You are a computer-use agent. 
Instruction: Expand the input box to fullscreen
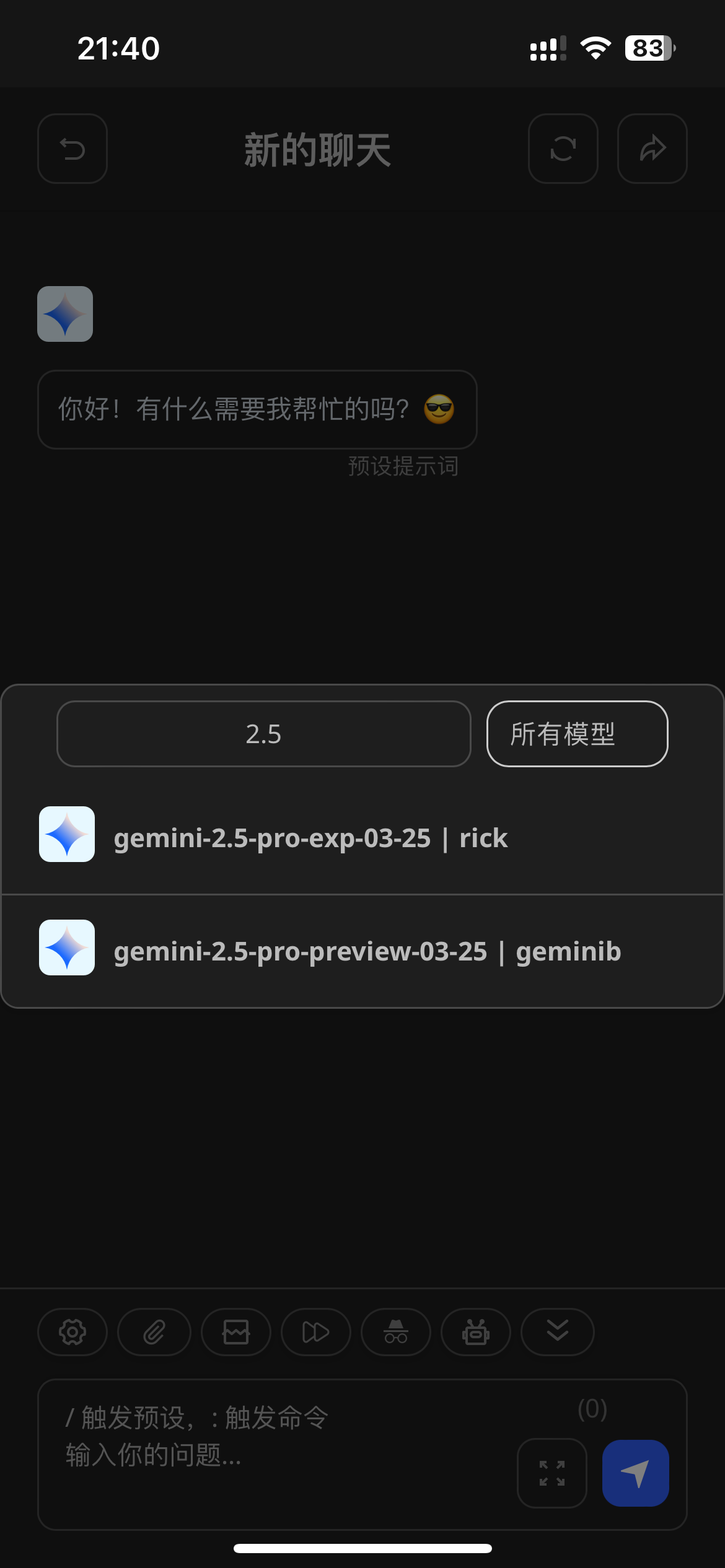tap(552, 1473)
